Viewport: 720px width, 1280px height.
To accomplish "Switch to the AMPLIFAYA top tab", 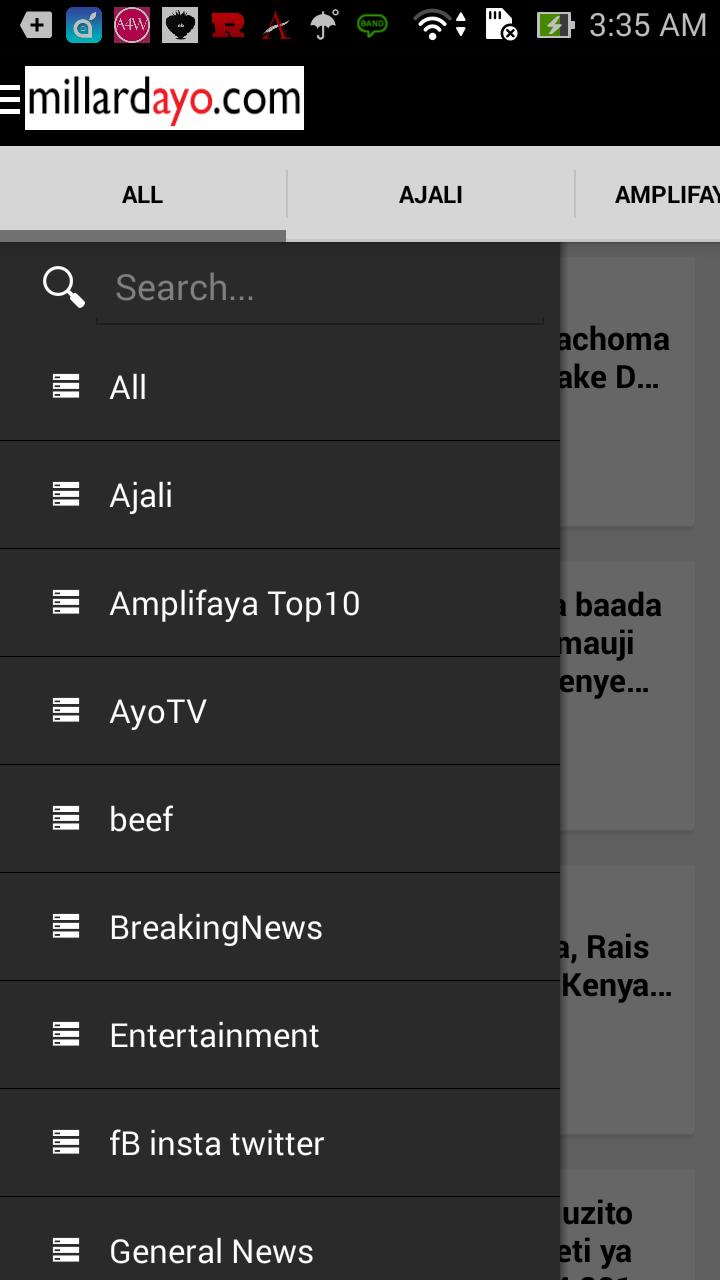I will click(665, 195).
